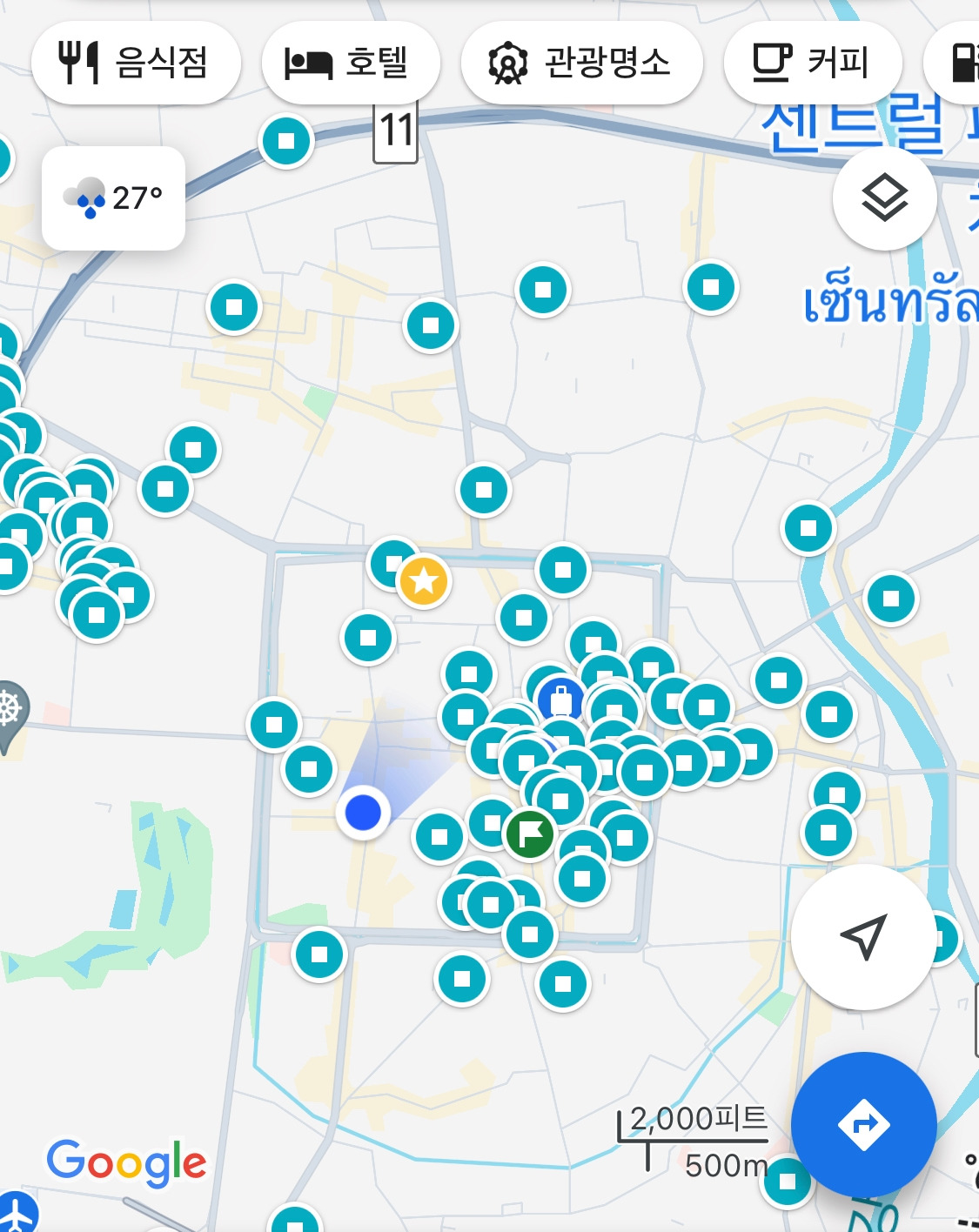Open the 27° weather widget
Image resolution: width=979 pixels, height=1232 pixels.
tap(114, 198)
